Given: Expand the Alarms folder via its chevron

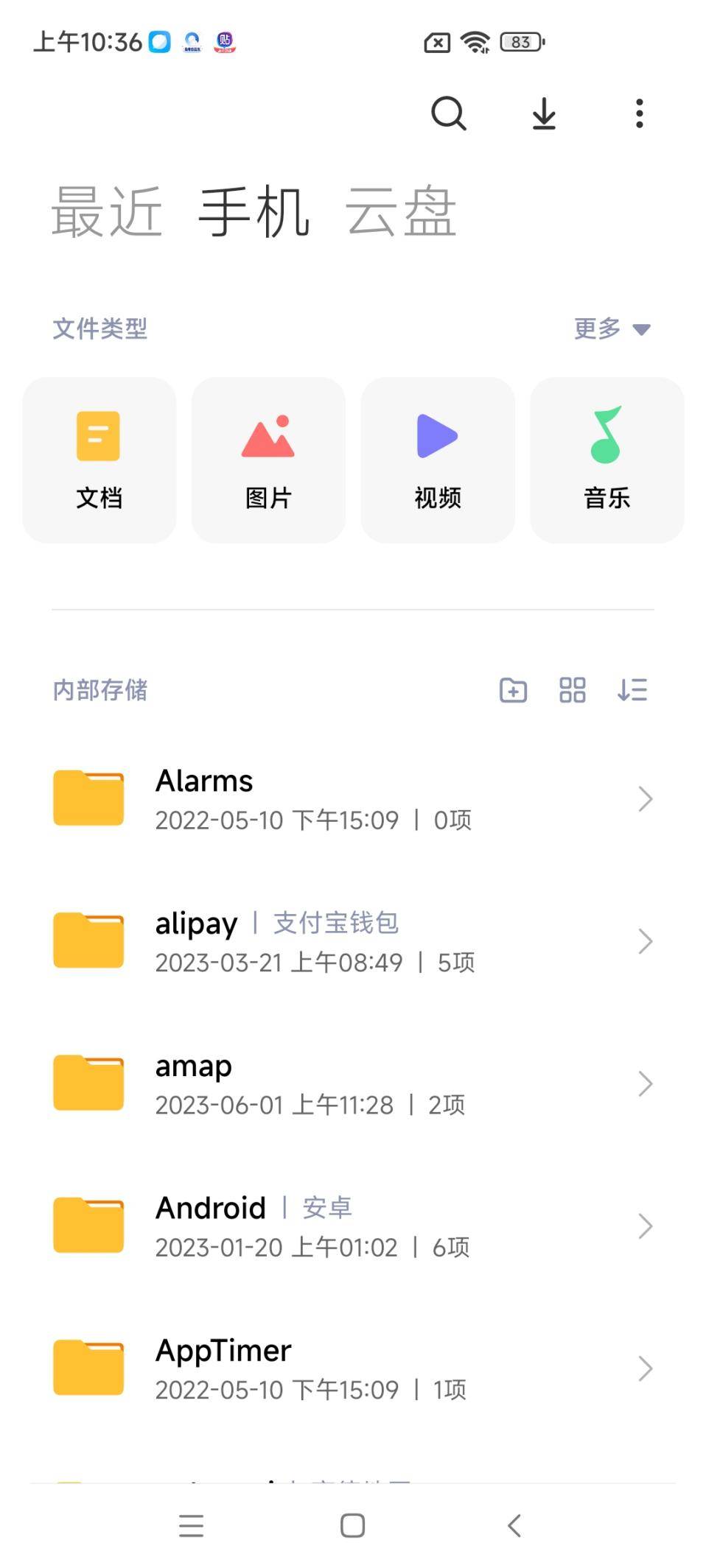Looking at the screenshot, I should tap(645, 798).
